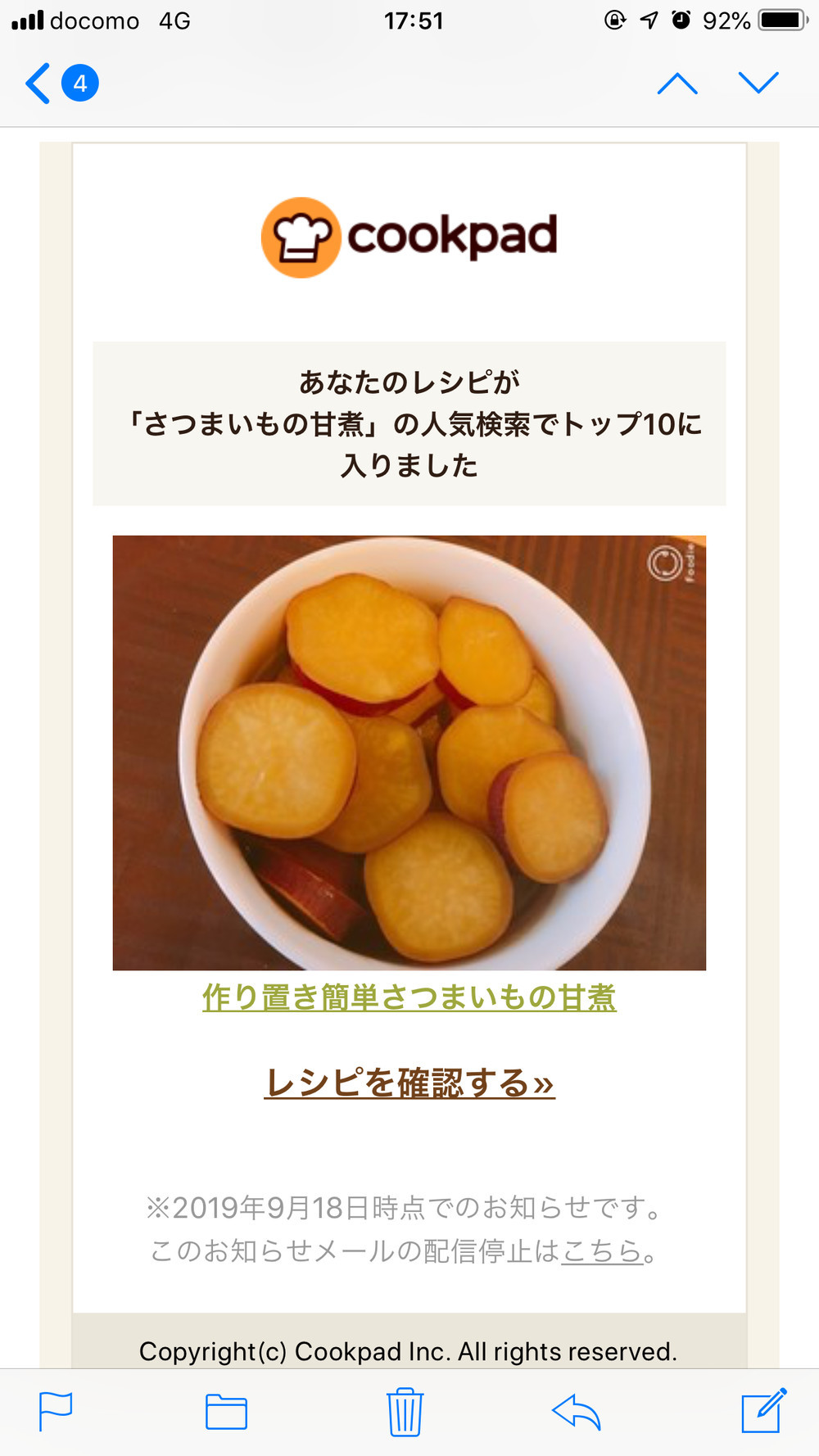Reply to this email
The image size is (819, 1456).
tap(577, 1413)
